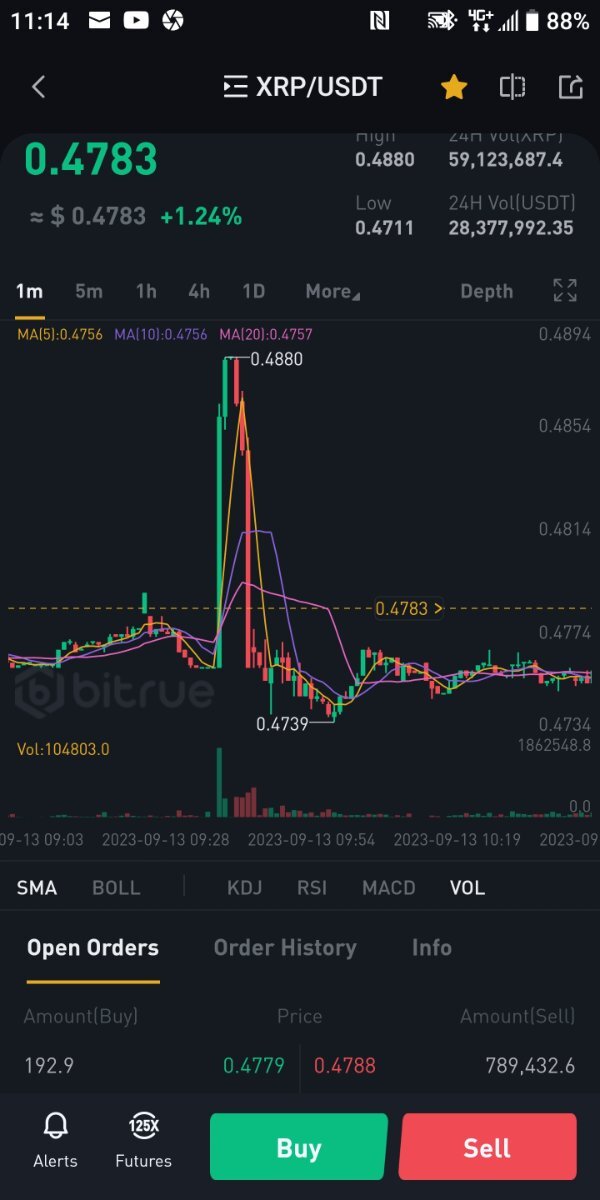Switch to the Info tab
600x1200 pixels.
[432, 947]
